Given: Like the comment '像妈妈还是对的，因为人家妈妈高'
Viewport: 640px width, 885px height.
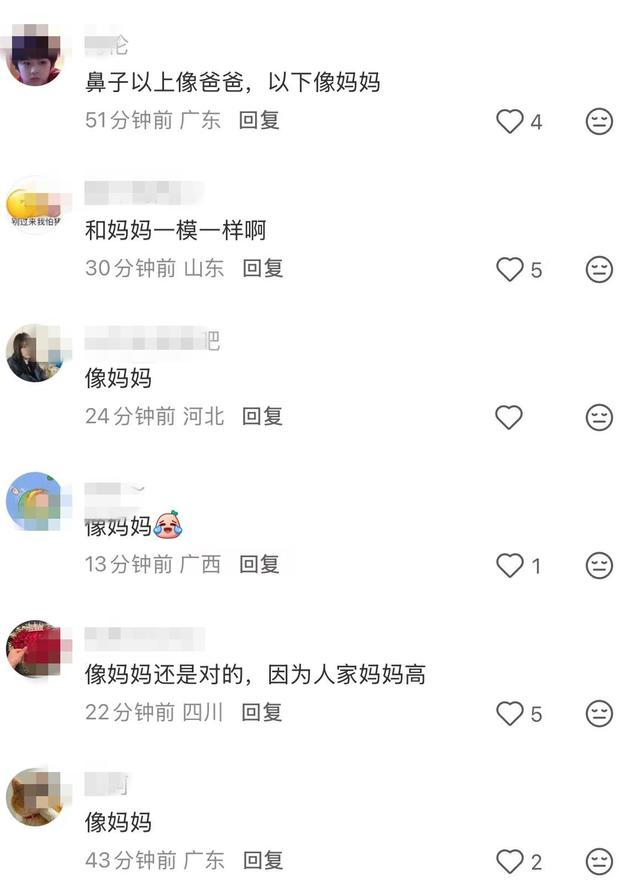Looking at the screenshot, I should (510, 713).
